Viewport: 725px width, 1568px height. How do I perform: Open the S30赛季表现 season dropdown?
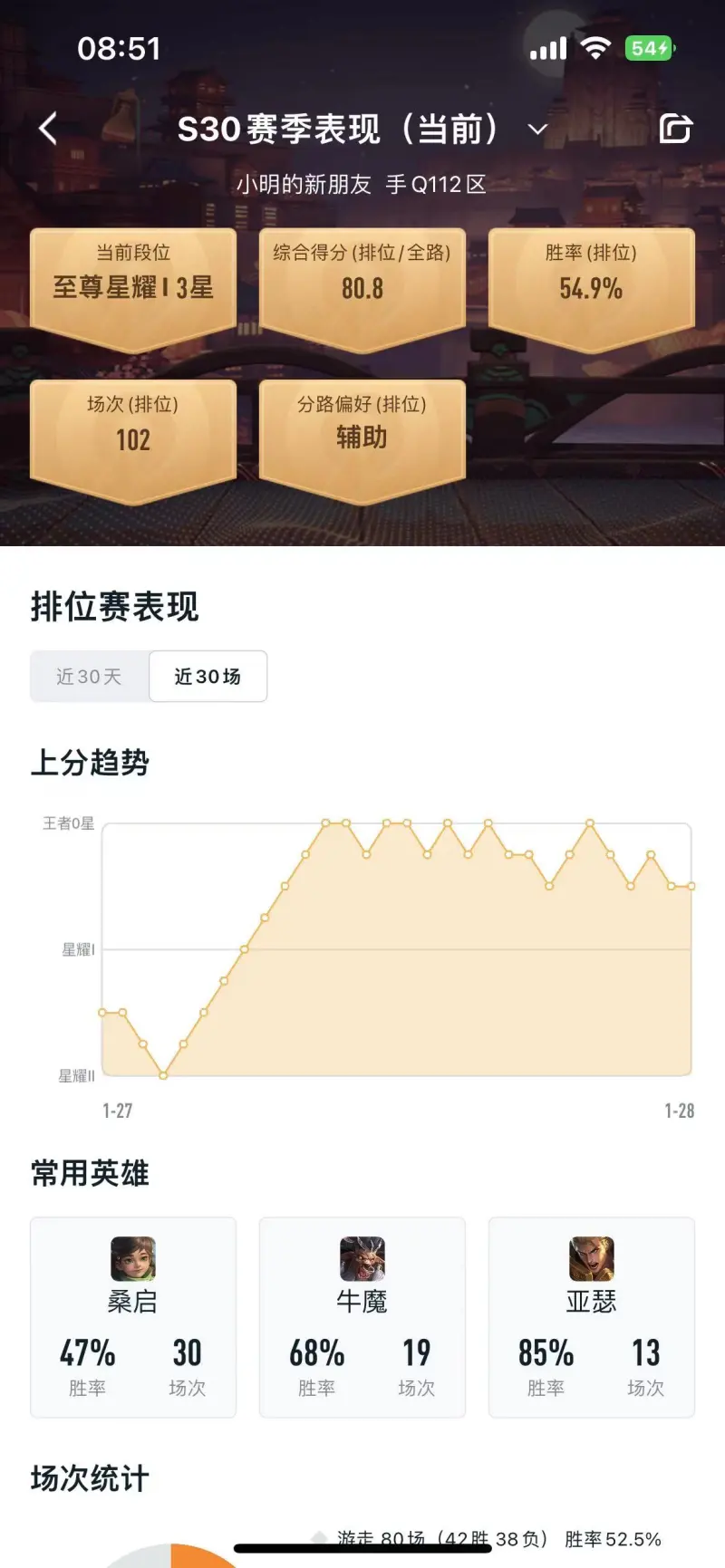tap(537, 130)
